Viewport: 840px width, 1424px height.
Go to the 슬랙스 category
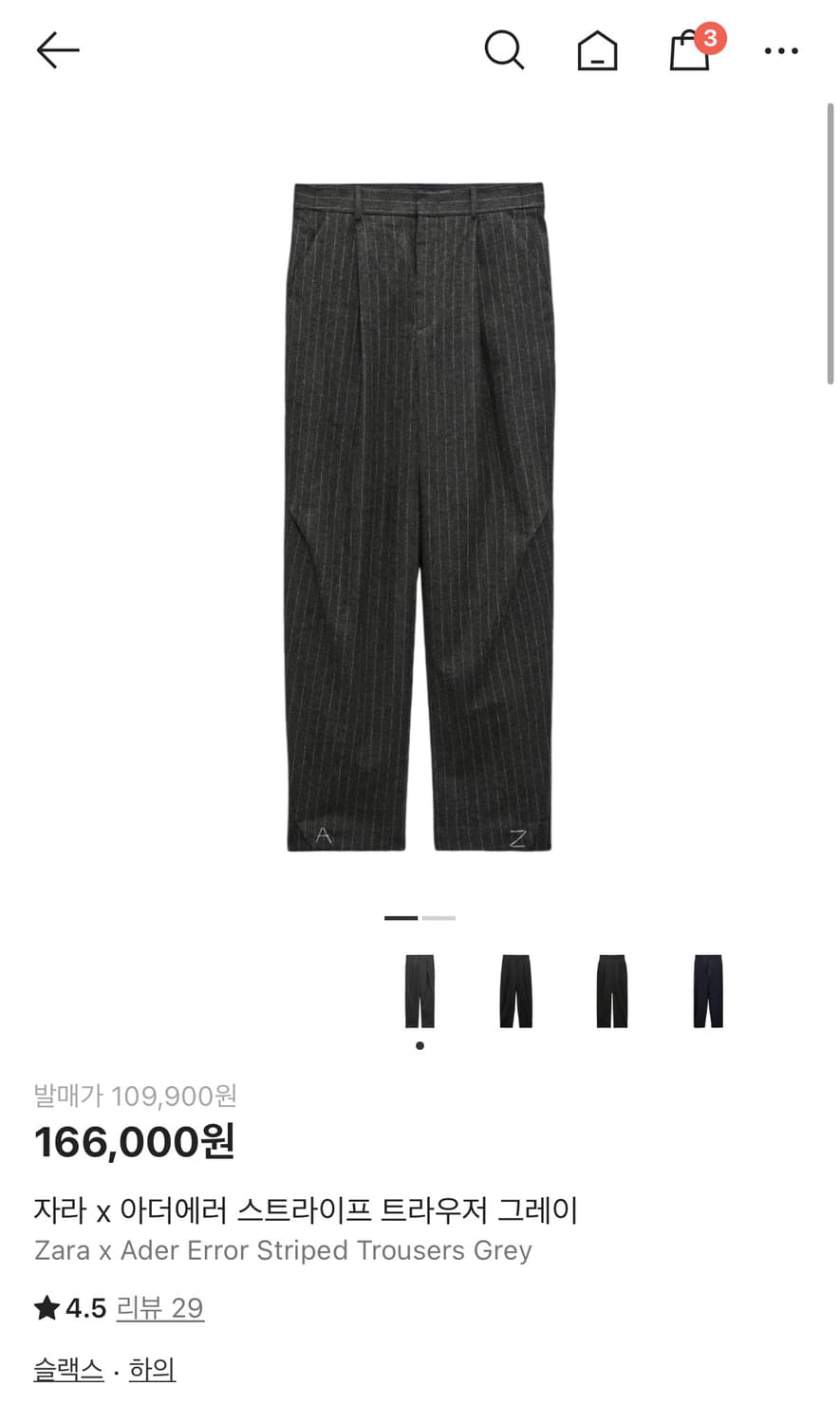67,1368
